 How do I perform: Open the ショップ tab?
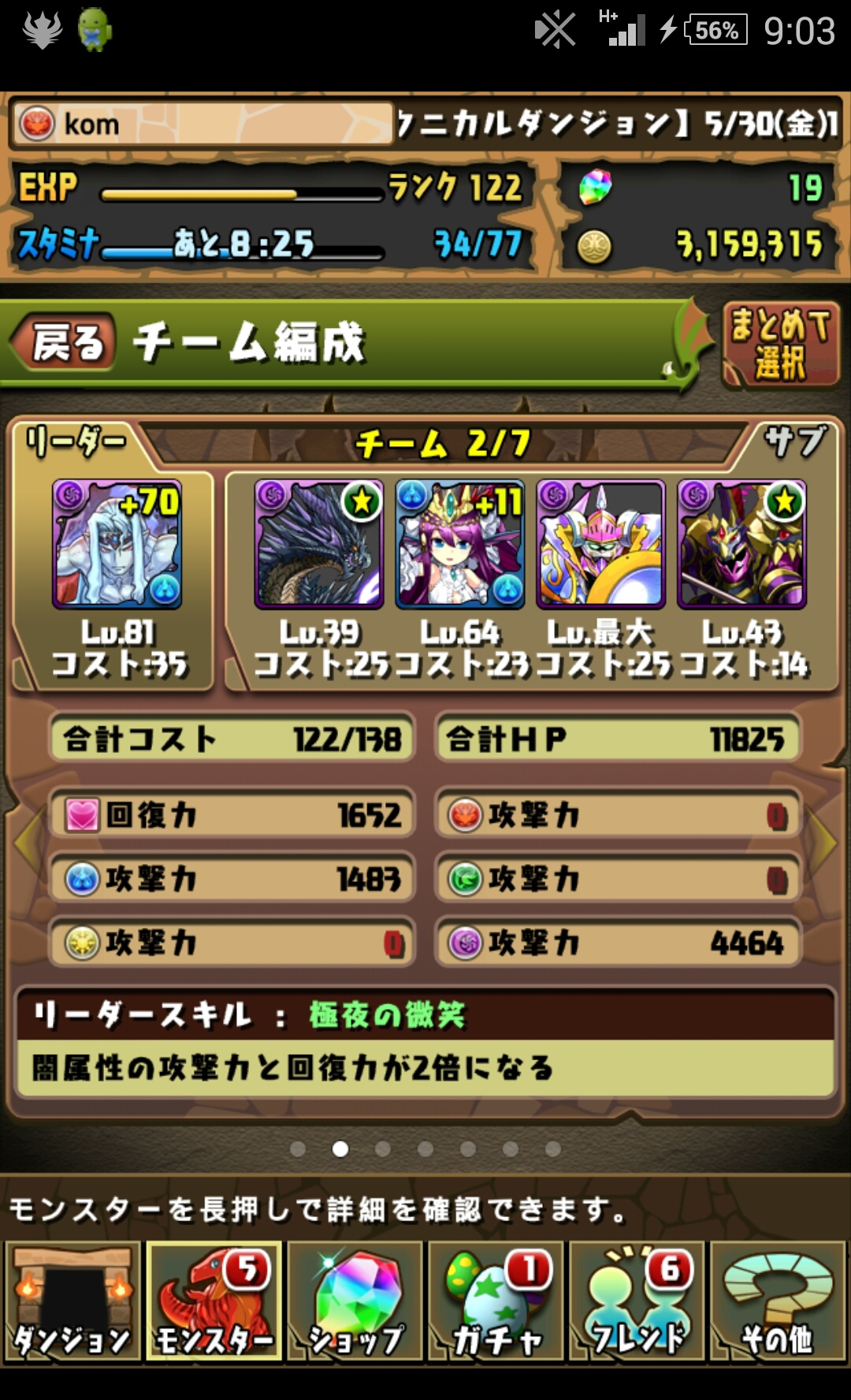[355, 1301]
